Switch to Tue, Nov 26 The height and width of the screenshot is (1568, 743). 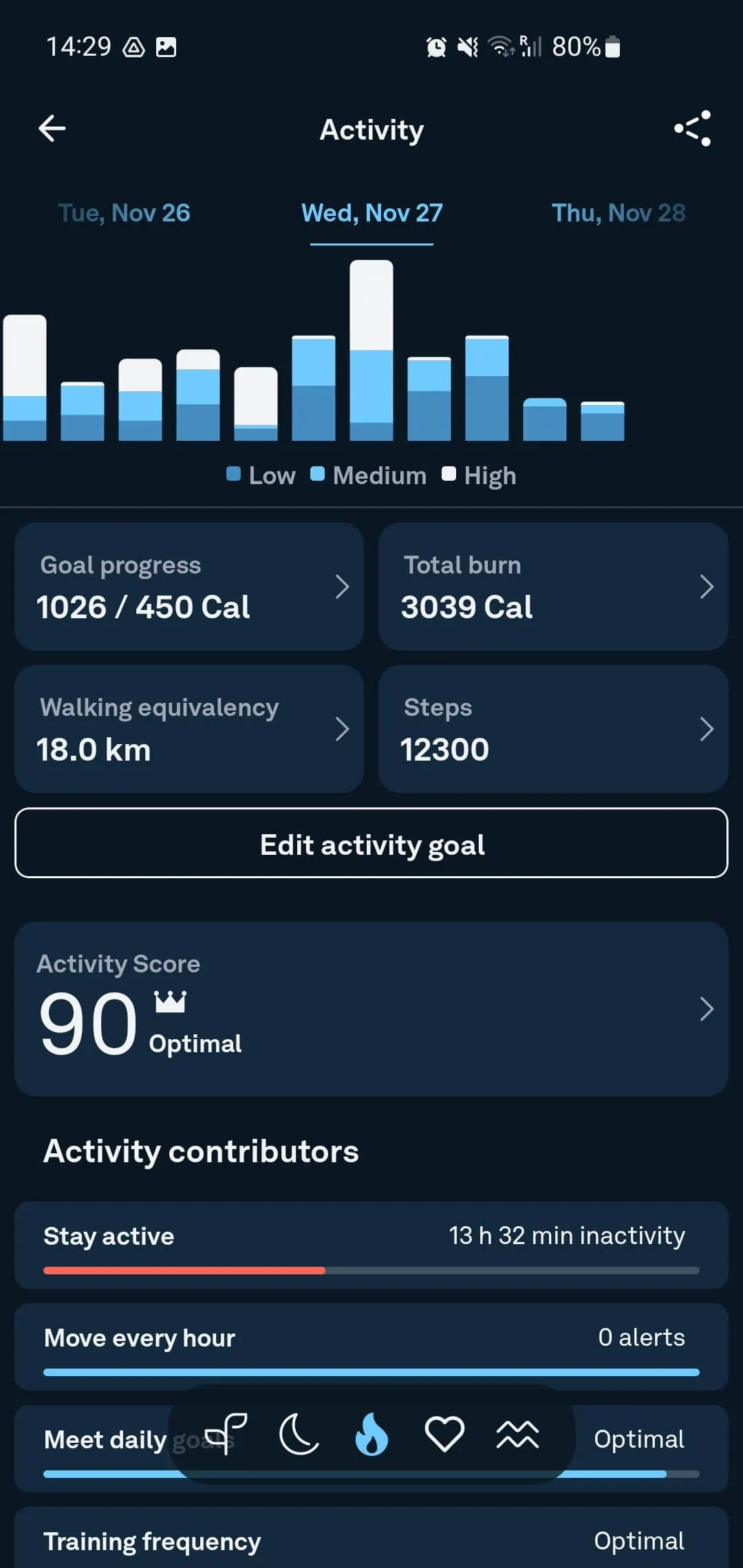coord(124,213)
